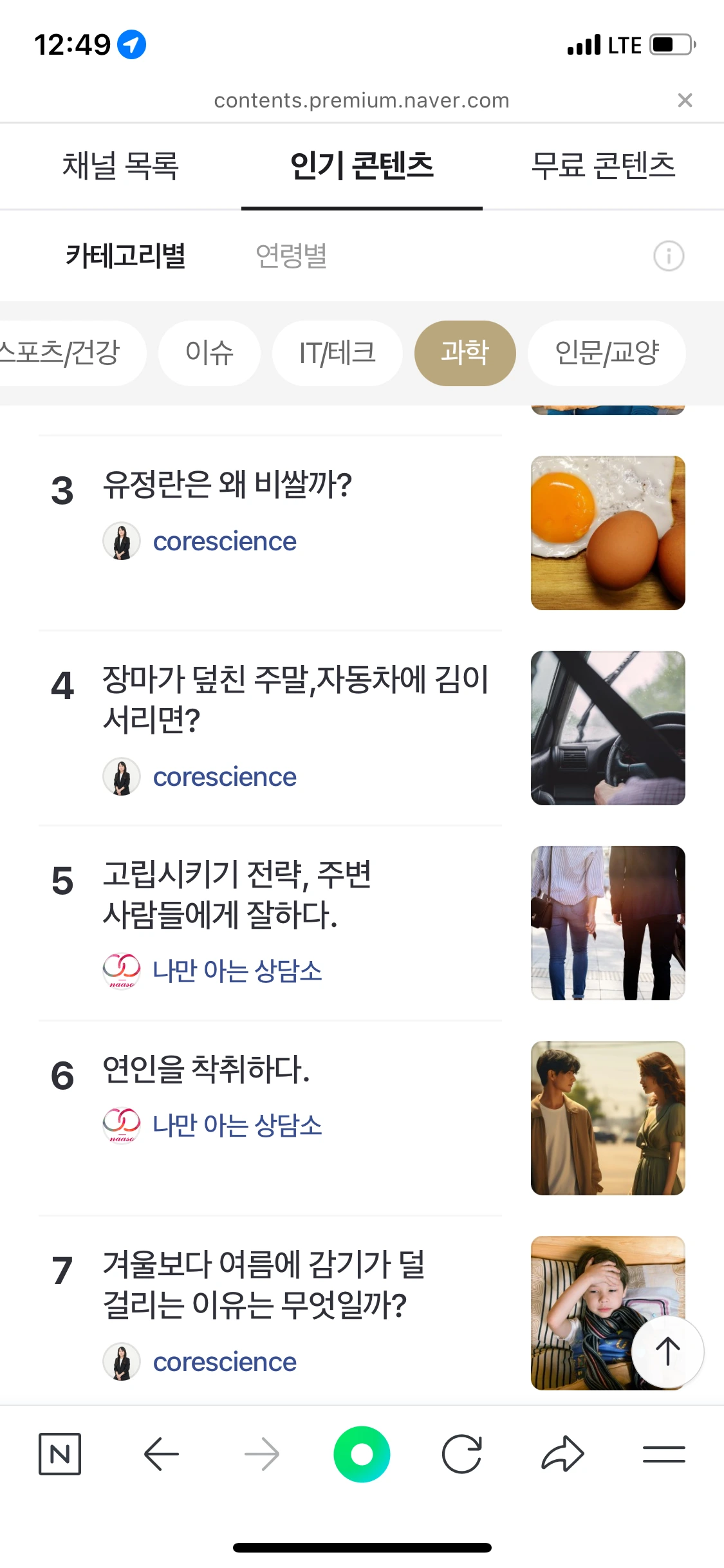The image size is (724, 1568).
Task: Open article 유정란은 왜 비쌀까?
Action: click(227, 485)
